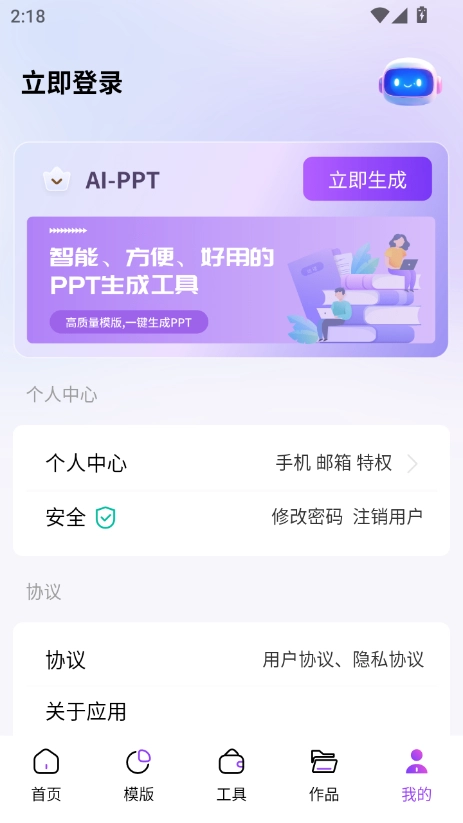Open the 协议 row
This screenshot has height=823, width=463.
(x=231, y=660)
